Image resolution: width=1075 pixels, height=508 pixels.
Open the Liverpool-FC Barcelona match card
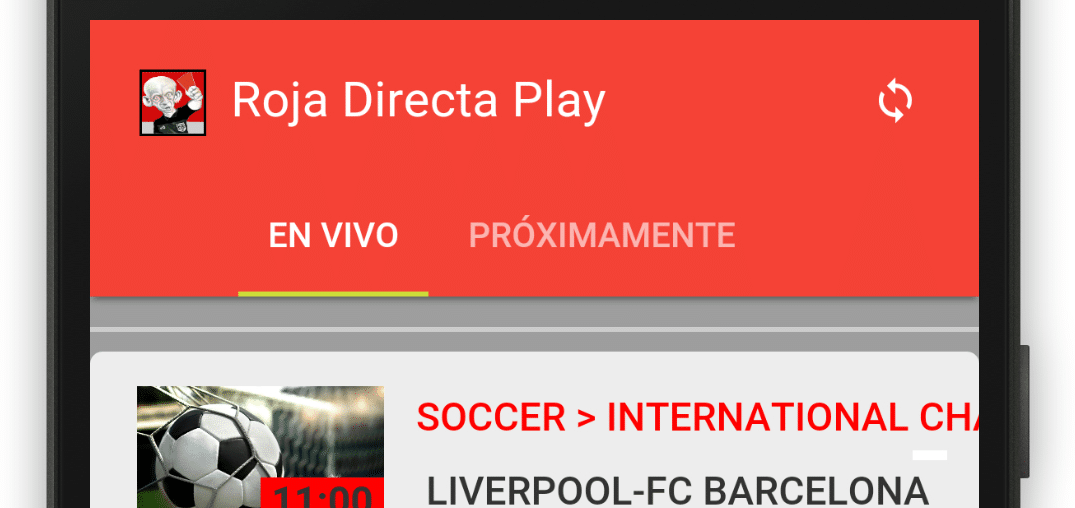click(x=534, y=430)
